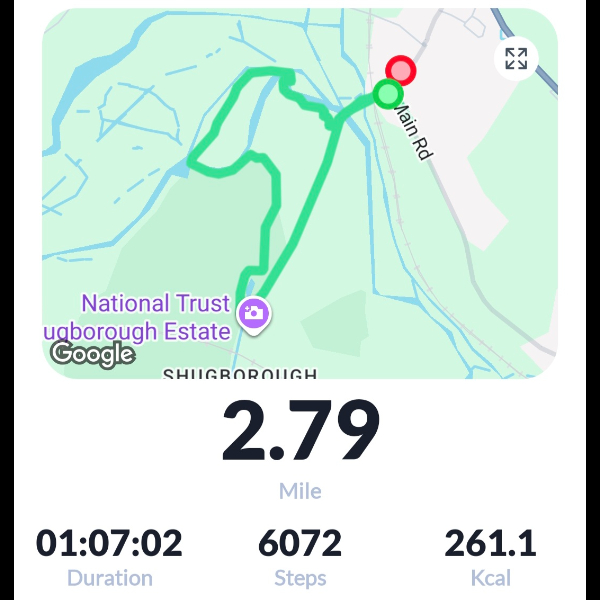The height and width of the screenshot is (600, 600).
Task: Open the National Trust Shugborough Estate marker
Action: (x=254, y=313)
